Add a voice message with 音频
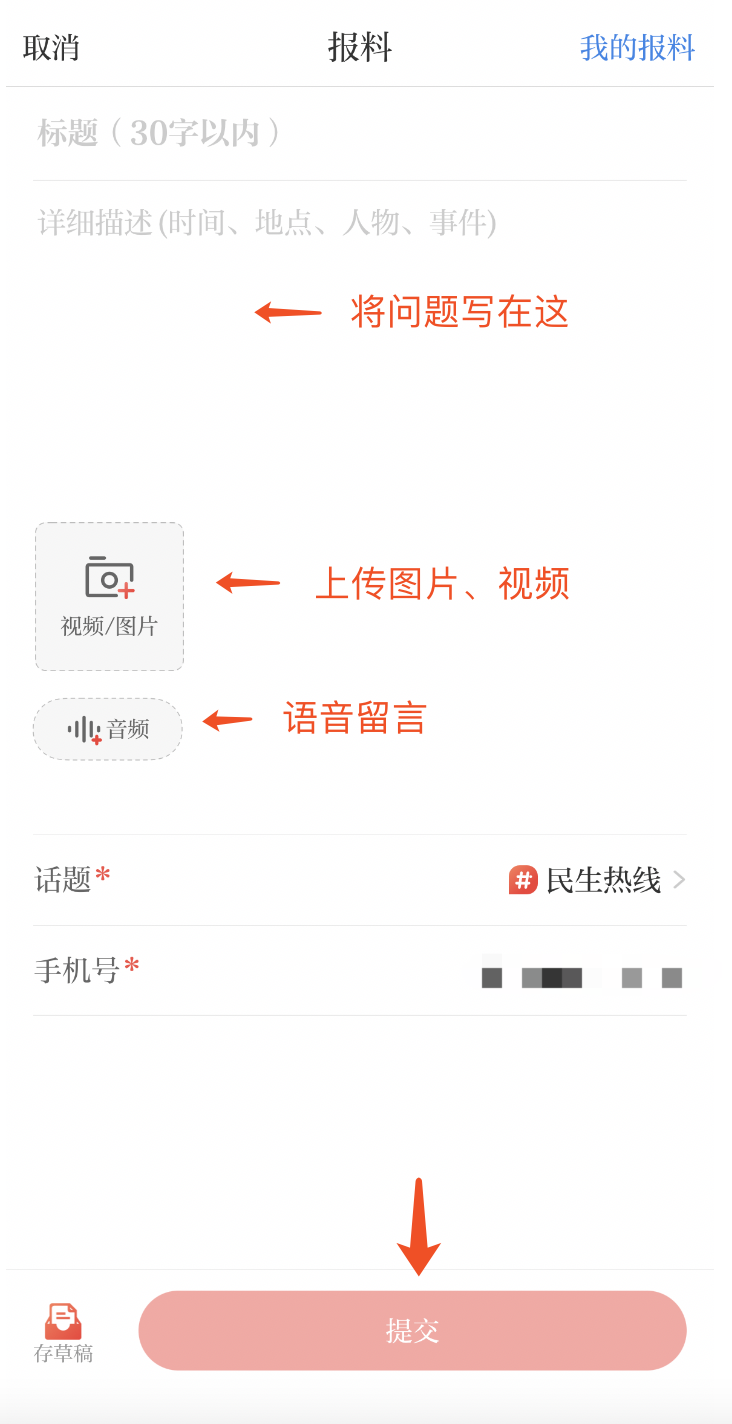This screenshot has height=1424, width=732. point(108,729)
